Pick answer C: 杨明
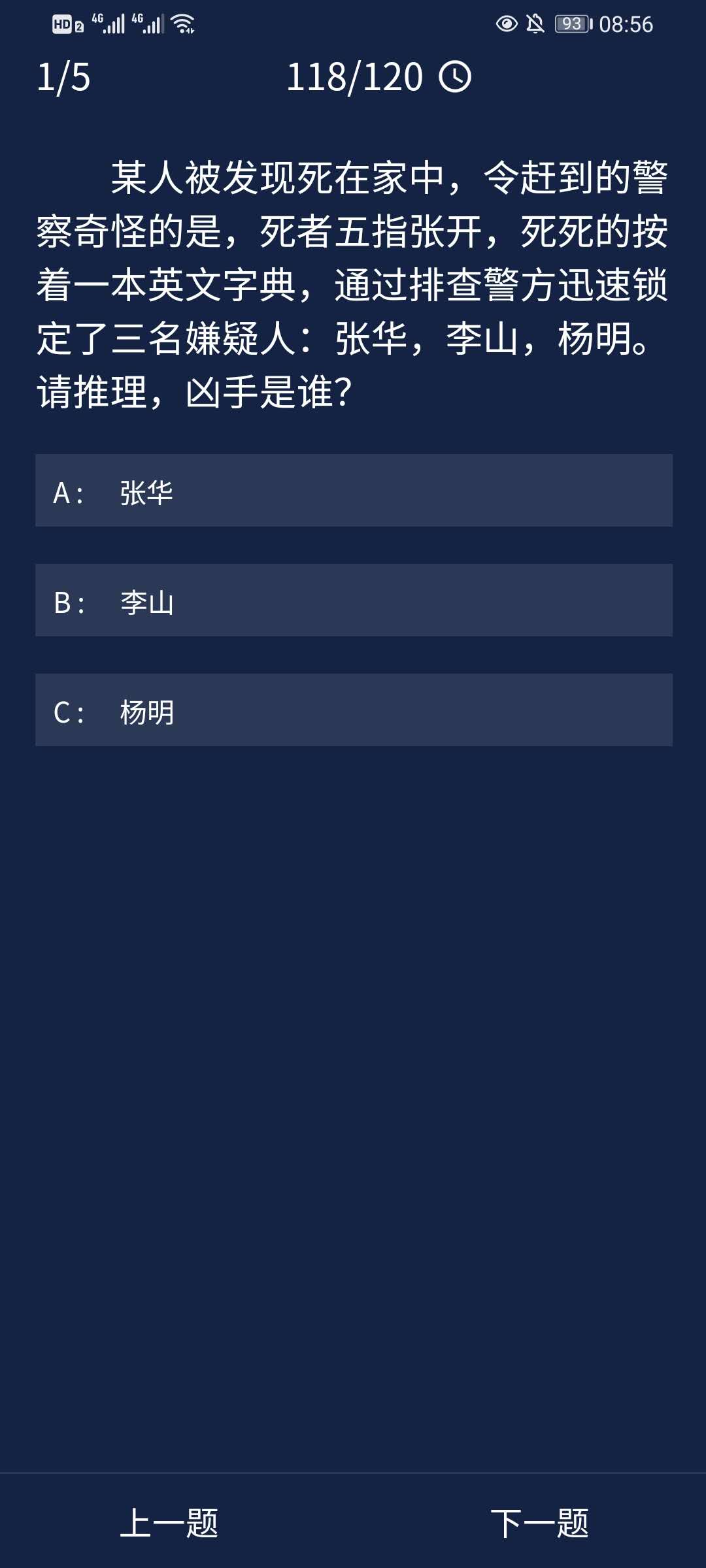This screenshot has width=706, height=1568. (x=353, y=710)
